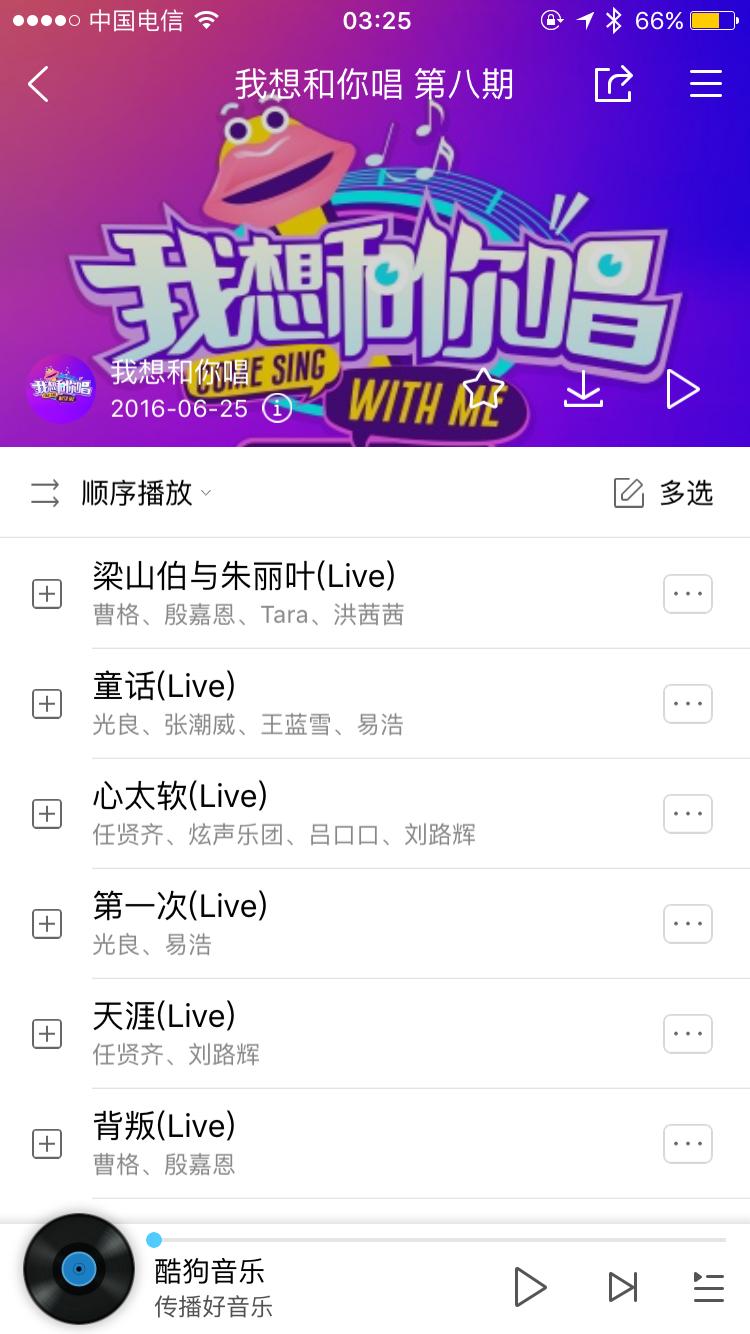Add 天涯(Live) to queue with the plus icon

pos(47,1033)
